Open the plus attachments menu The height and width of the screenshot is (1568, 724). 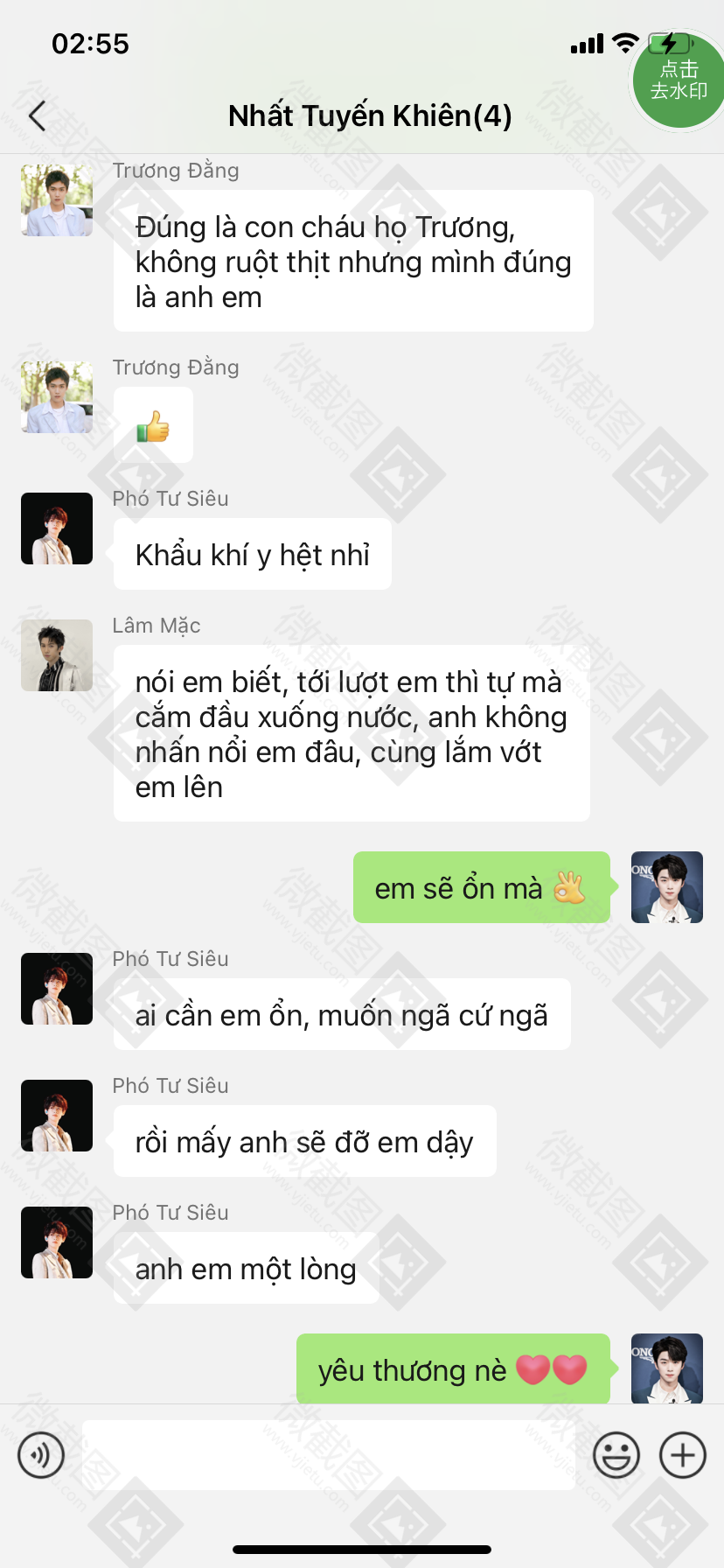pos(683,1455)
